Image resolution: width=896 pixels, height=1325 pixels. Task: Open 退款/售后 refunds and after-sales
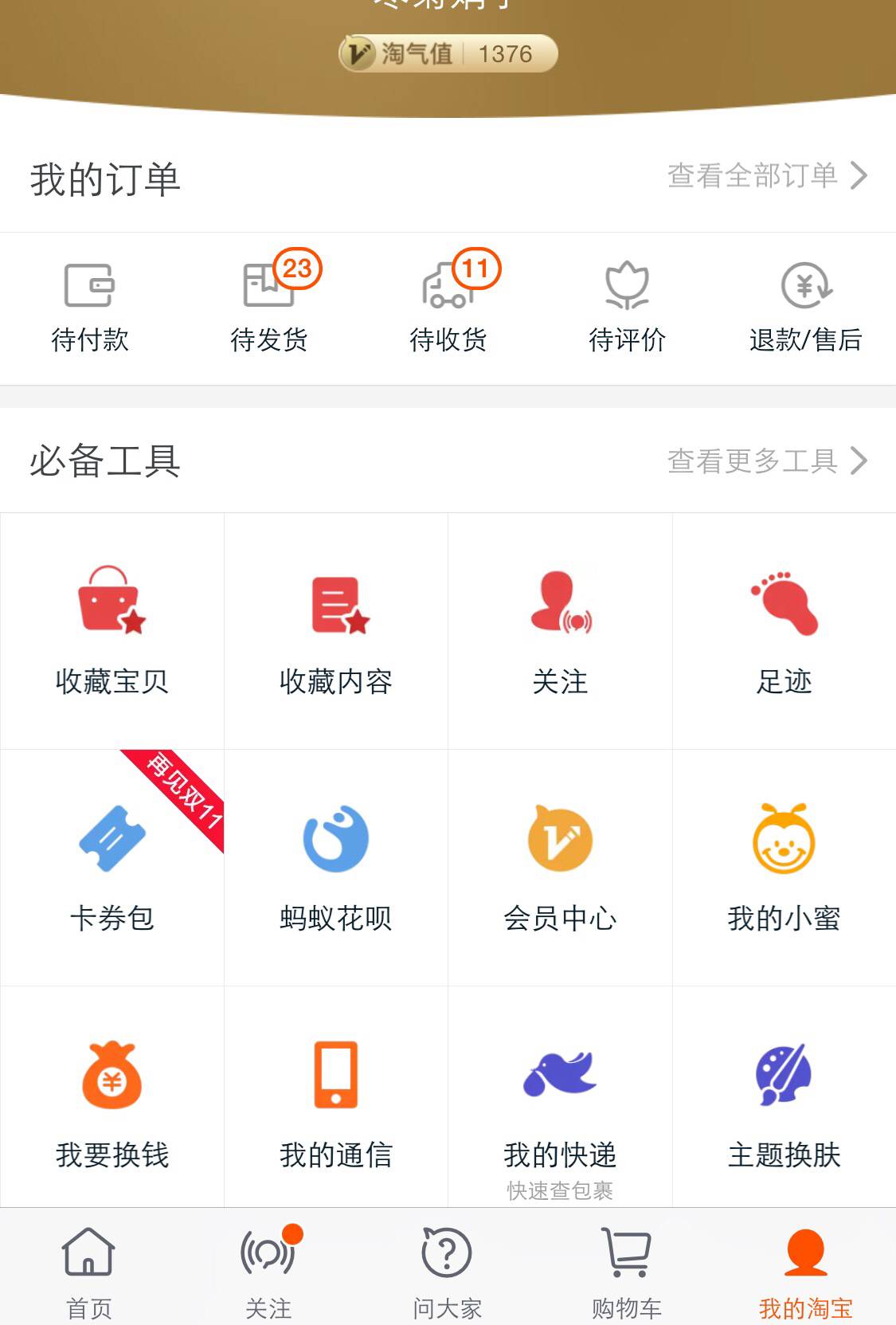point(805,308)
